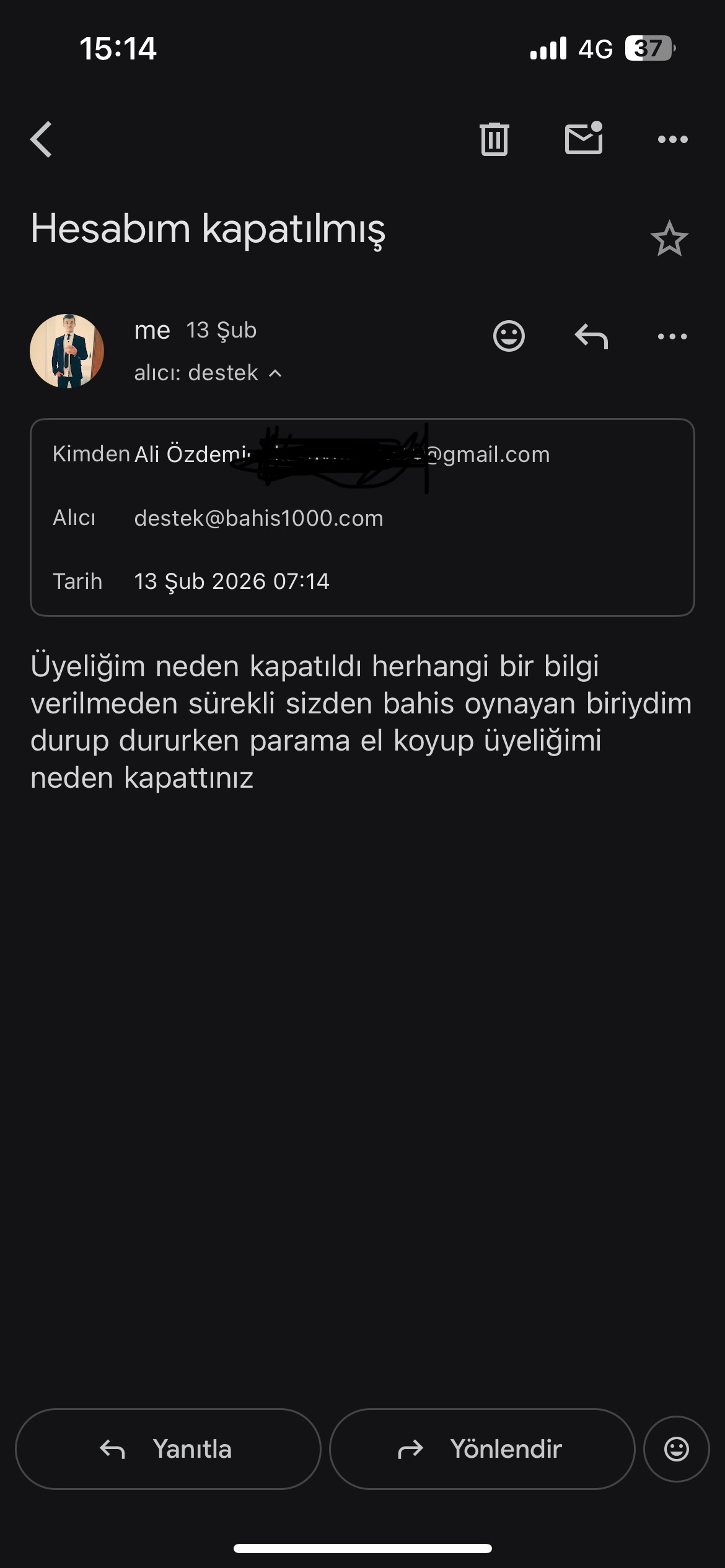The height and width of the screenshot is (1568, 725).
Task: Delete this email with the trash icon
Action: point(494,139)
